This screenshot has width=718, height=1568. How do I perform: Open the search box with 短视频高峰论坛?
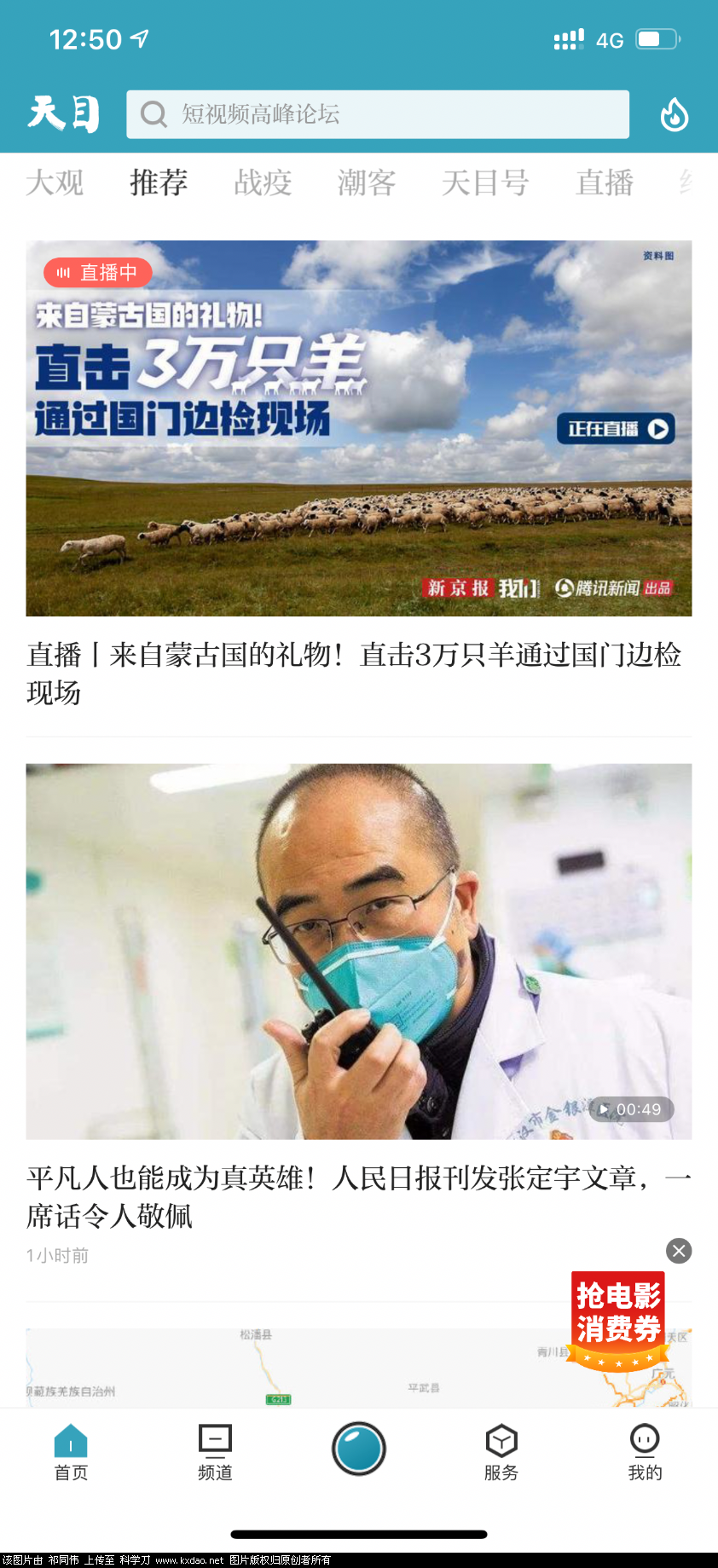pos(378,114)
